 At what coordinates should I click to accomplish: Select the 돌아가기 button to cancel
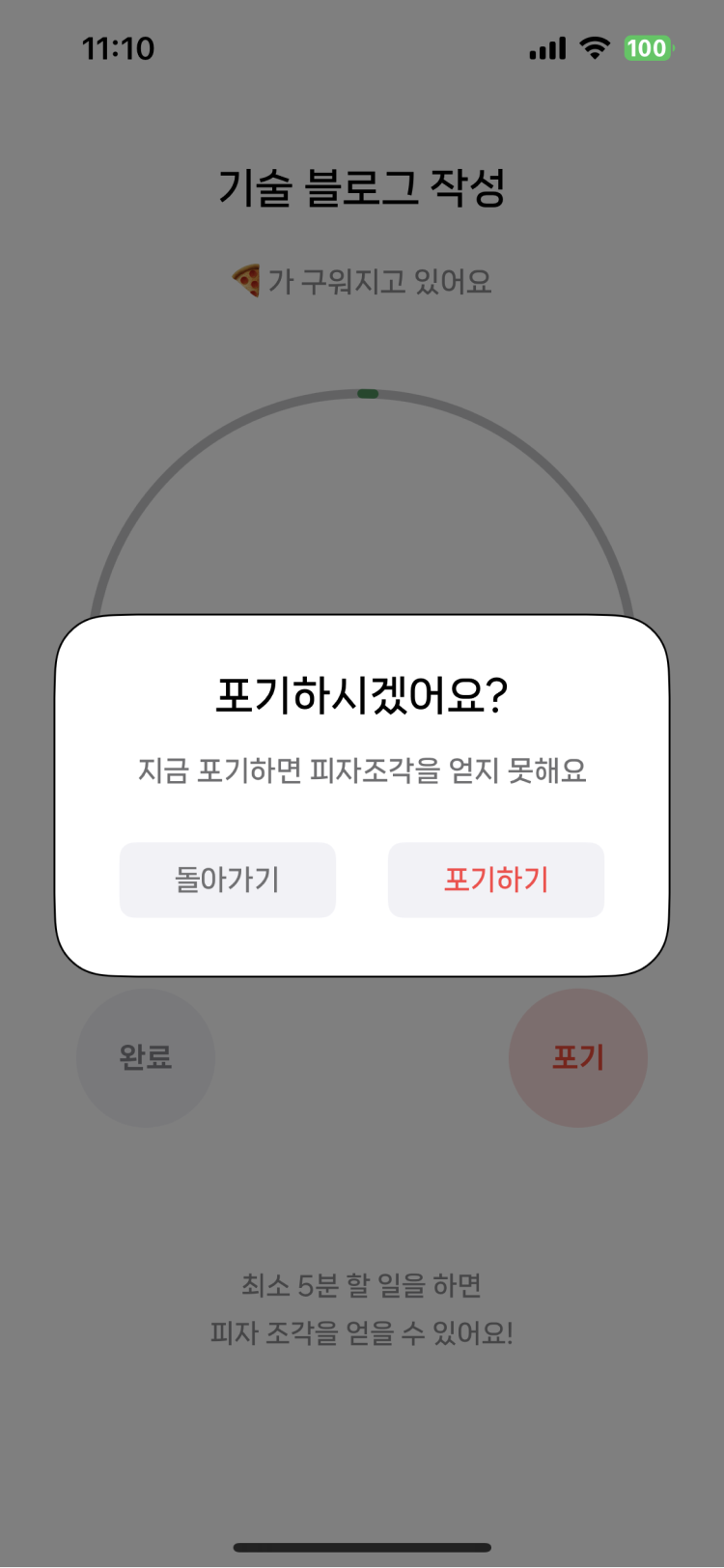[x=227, y=880]
